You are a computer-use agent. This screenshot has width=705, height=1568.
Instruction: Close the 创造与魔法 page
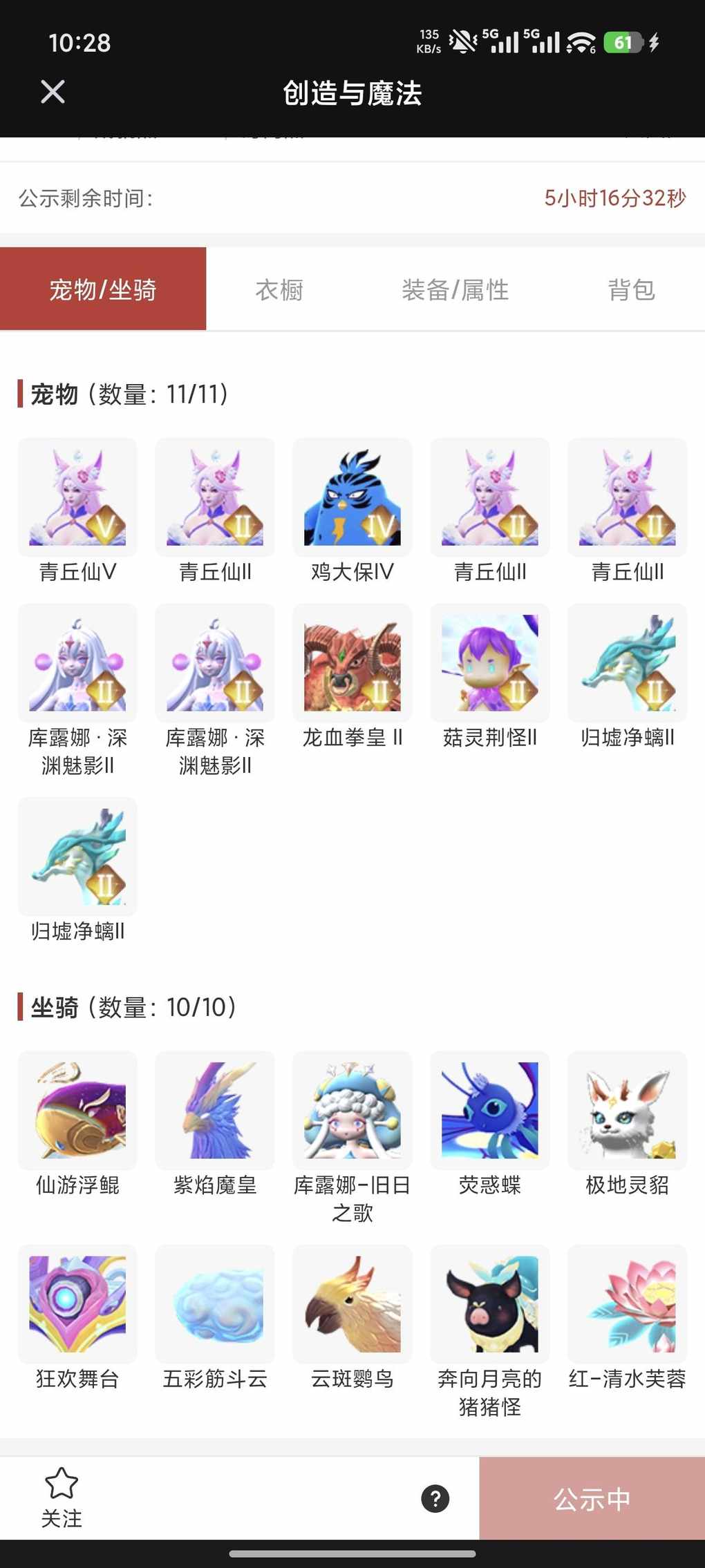pos(53,92)
